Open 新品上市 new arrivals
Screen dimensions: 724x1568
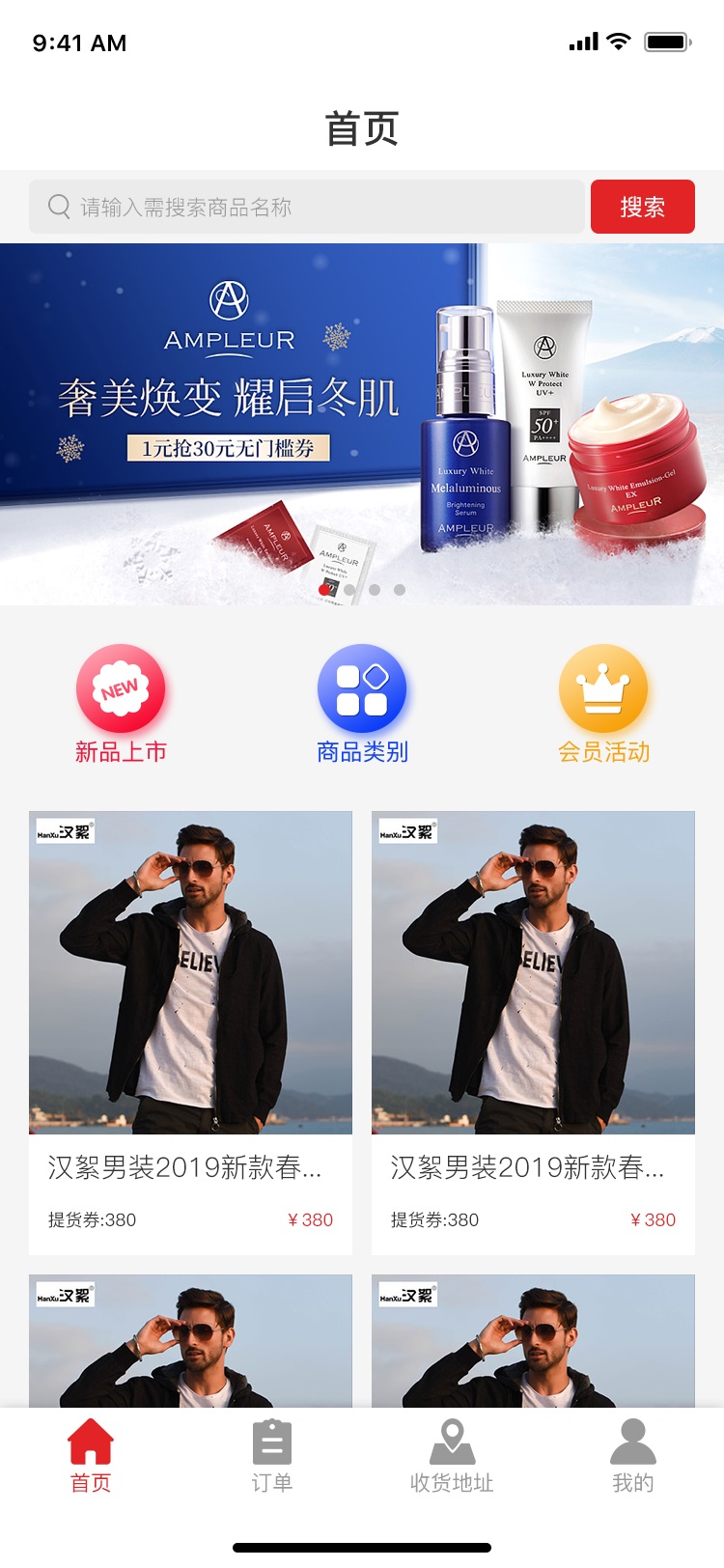point(121,705)
